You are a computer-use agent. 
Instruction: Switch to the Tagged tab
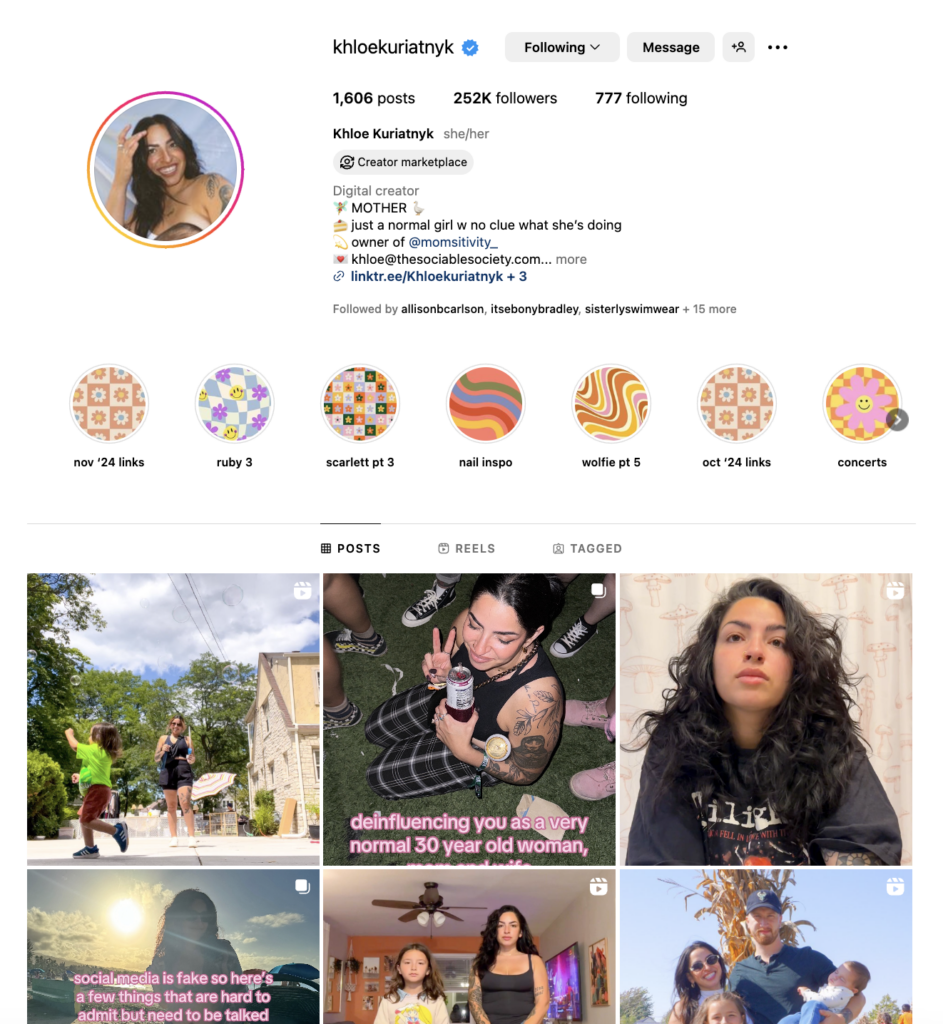587,548
